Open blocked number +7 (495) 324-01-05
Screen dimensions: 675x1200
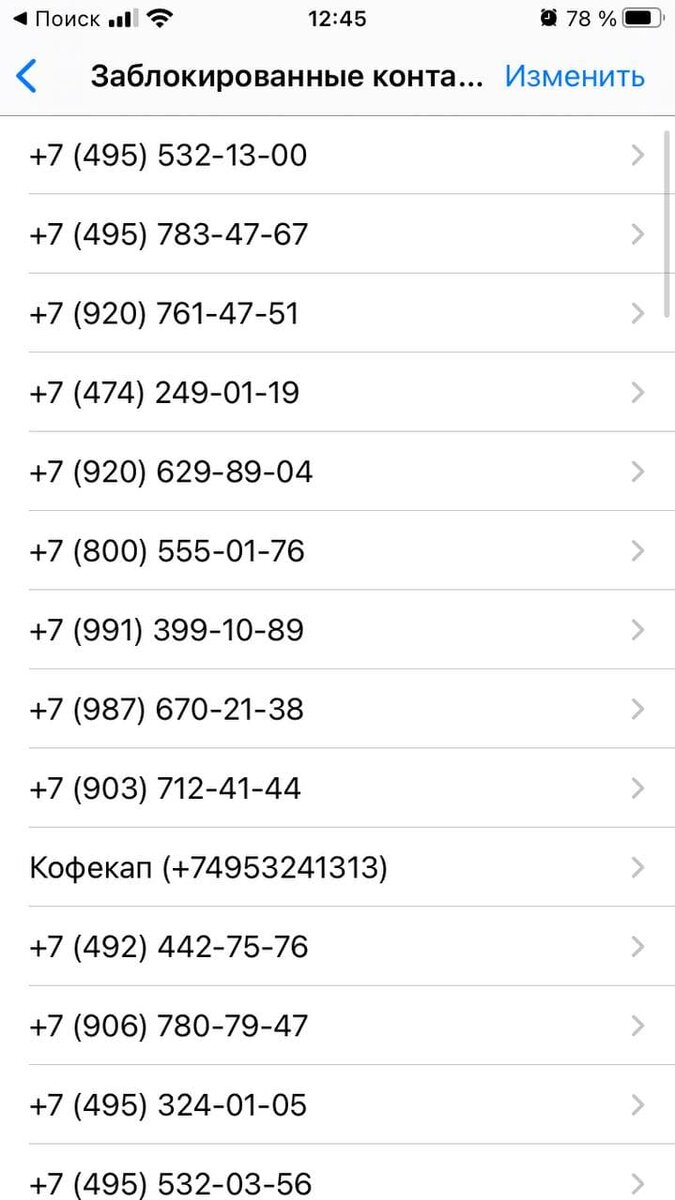(337, 1105)
